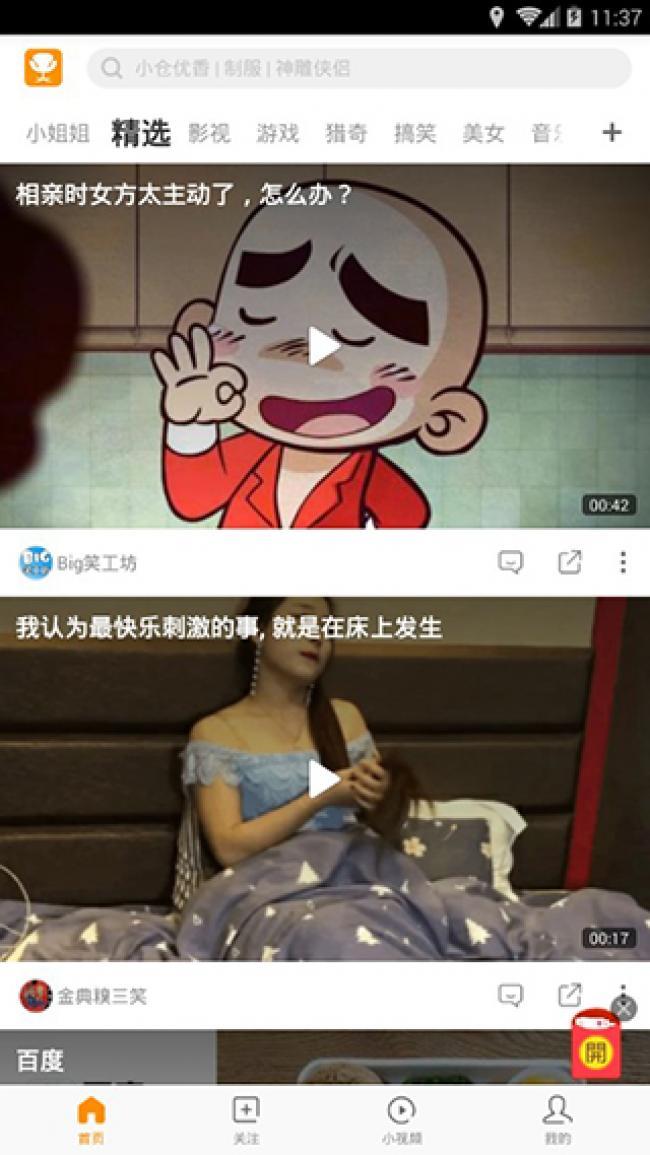Go to the 美女 tab
The width and height of the screenshot is (650, 1155).
[x=483, y=133]
